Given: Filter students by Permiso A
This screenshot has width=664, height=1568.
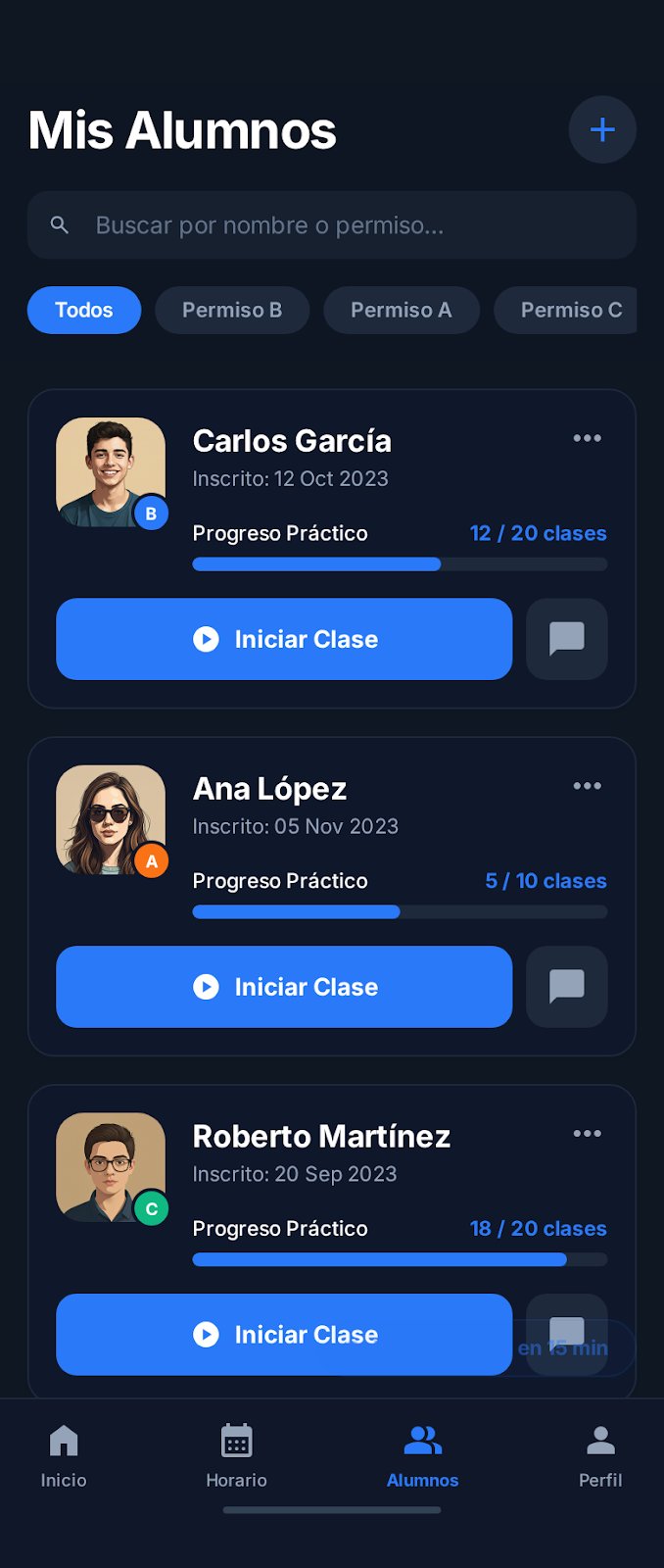Looking at the screenshot, I should (401, 310).
